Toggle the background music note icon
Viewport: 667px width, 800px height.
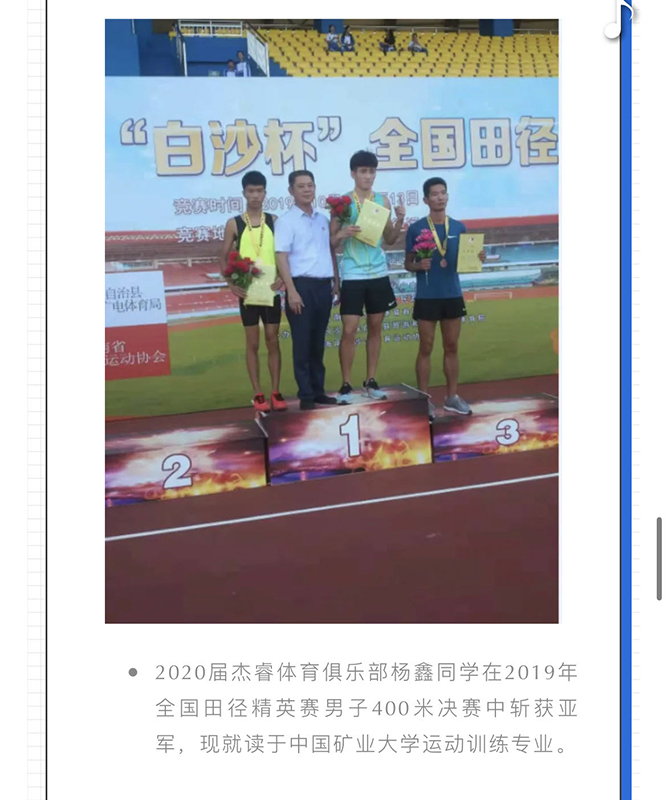(618, 19)
